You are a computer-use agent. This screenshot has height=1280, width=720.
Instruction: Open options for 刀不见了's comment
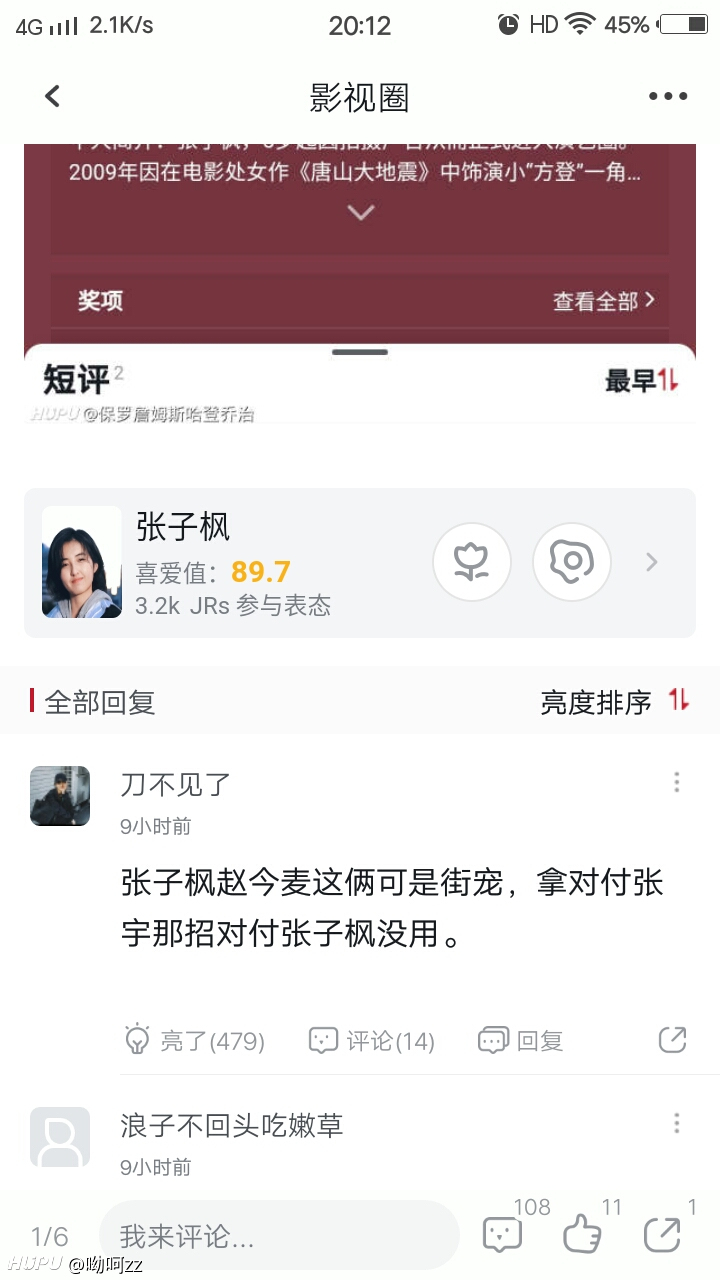pyautogui.click(x=677, y=782)
